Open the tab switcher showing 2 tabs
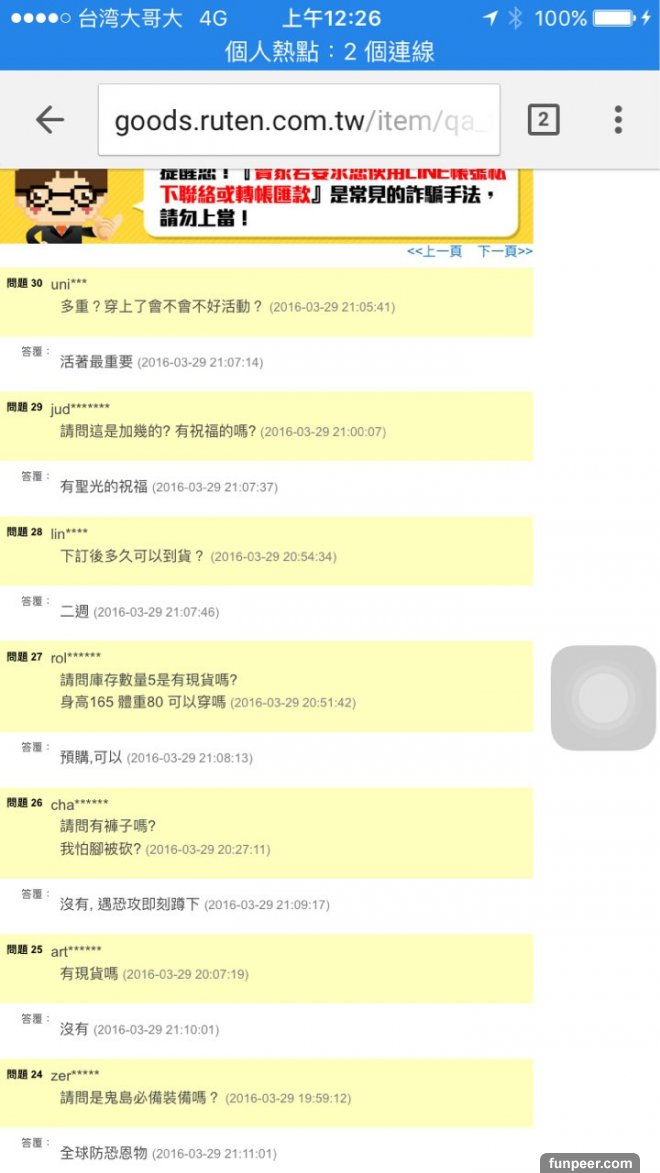The height and width of the screenshot is (1173, 660). tap(543, 120)
